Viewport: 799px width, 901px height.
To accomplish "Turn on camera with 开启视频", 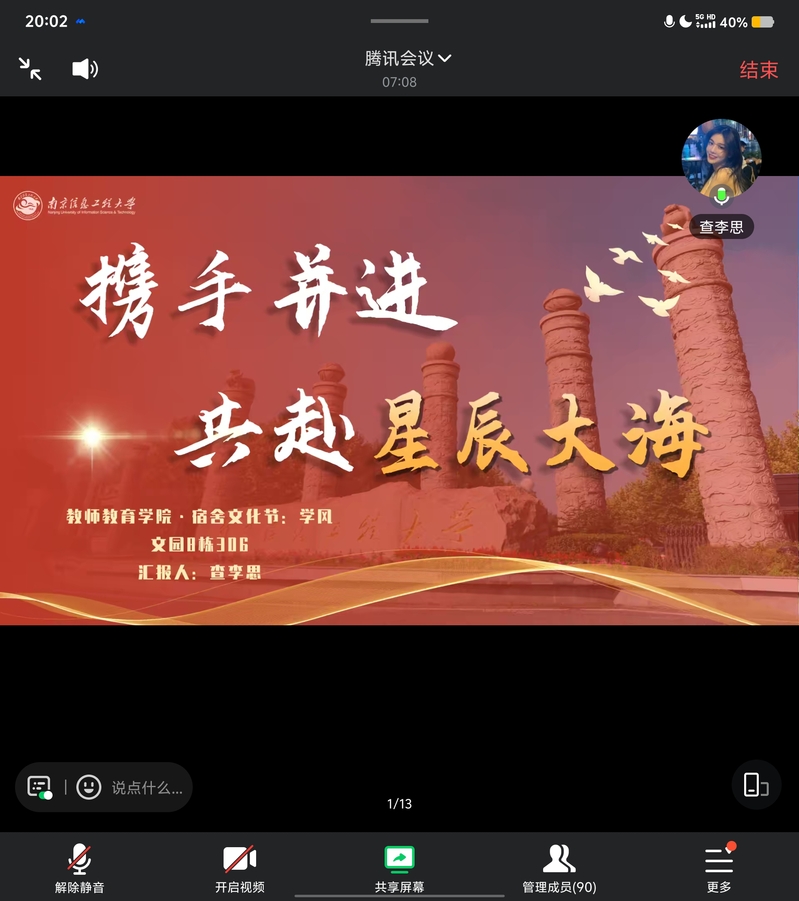I will (x=239, y=867).
